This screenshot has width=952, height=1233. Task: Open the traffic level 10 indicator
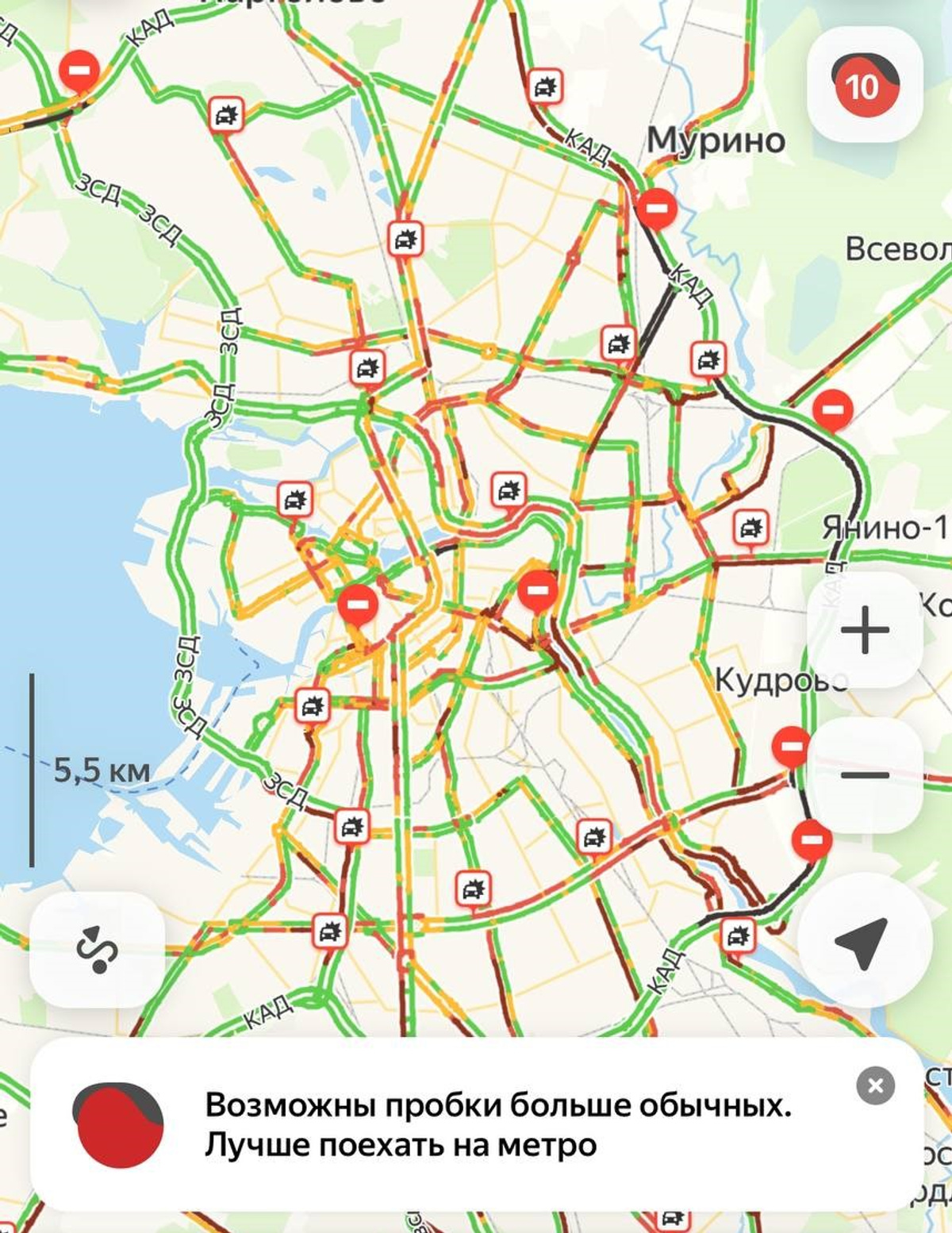click(x=865, y=86)
